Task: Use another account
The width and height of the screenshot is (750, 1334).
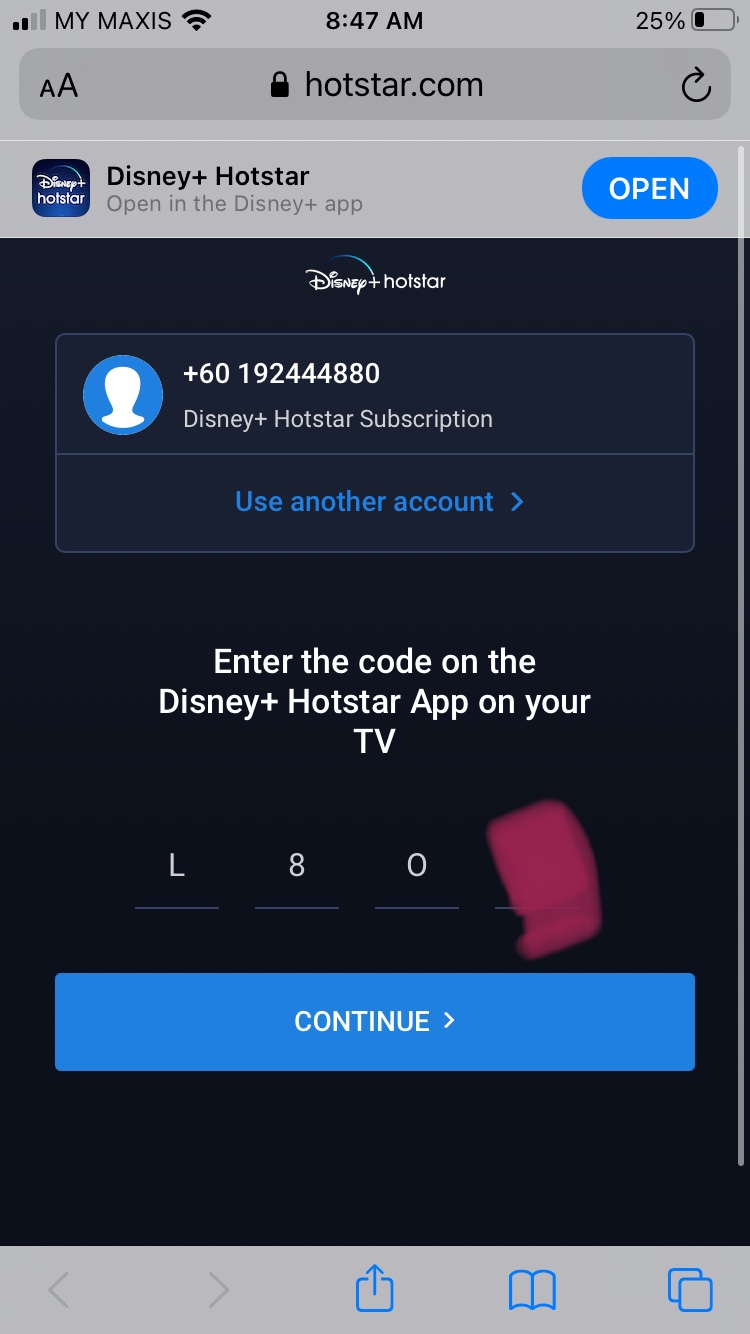Action: click(377, 501)
